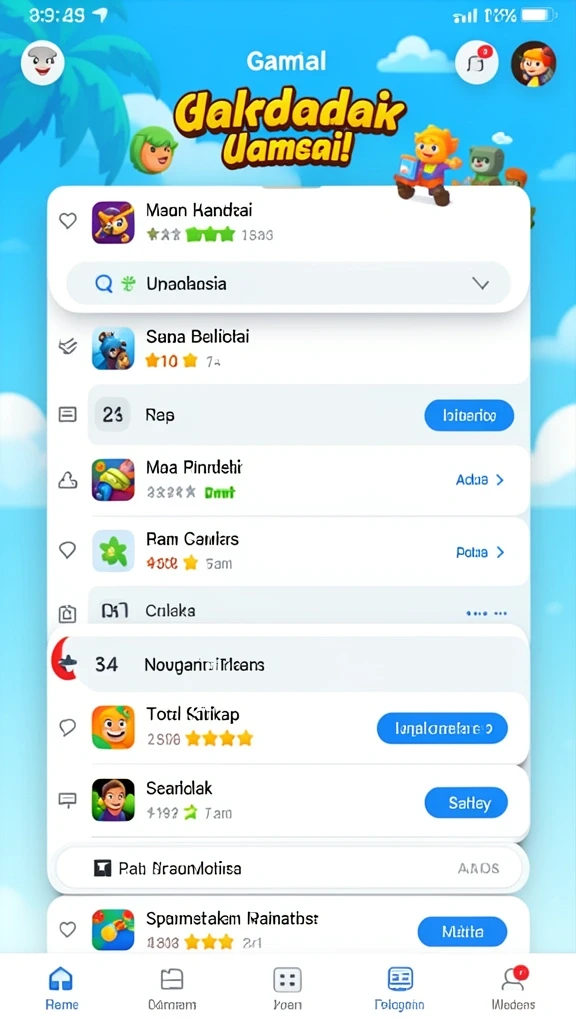Tap the Mutte button beside Spametakam Rainatbst
Screen dimensions: 576x1024
pyautogui.click(x=462, y=931)
